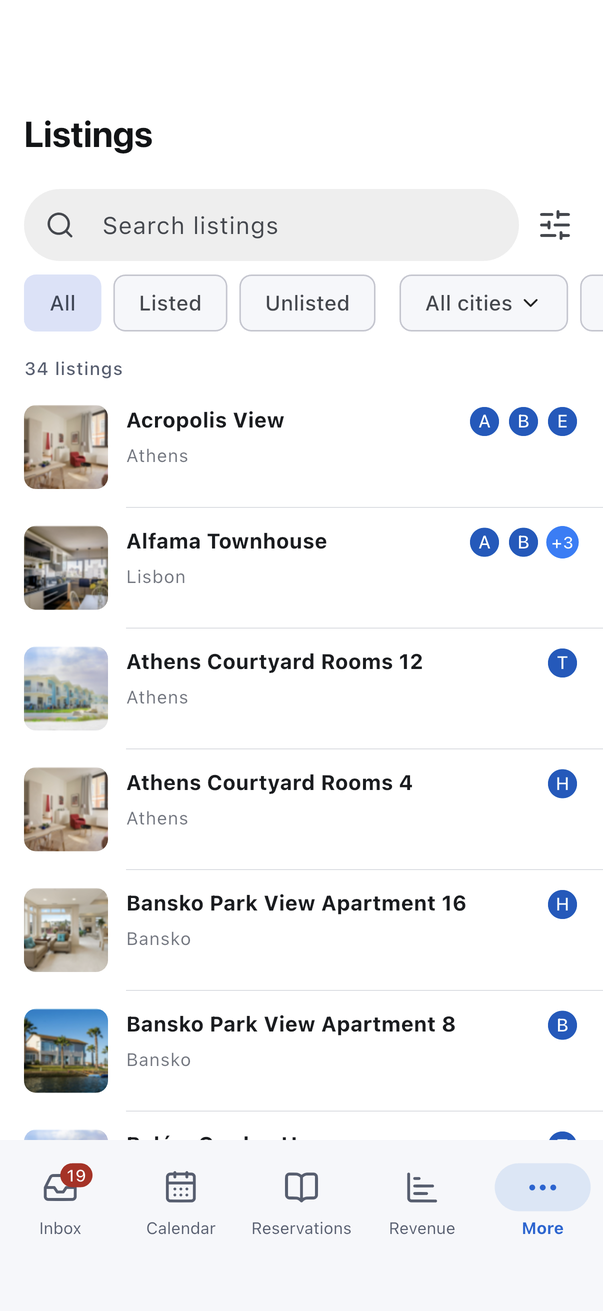View Bansko Park View Apartment 16

pos(301,930)
